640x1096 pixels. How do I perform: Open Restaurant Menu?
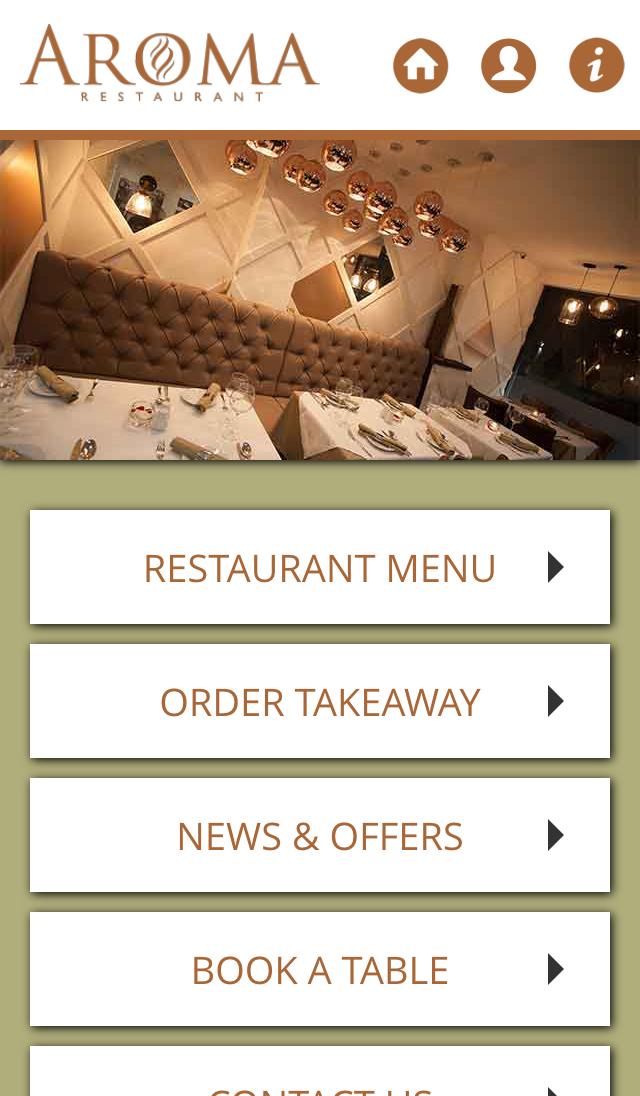(320, 567)
